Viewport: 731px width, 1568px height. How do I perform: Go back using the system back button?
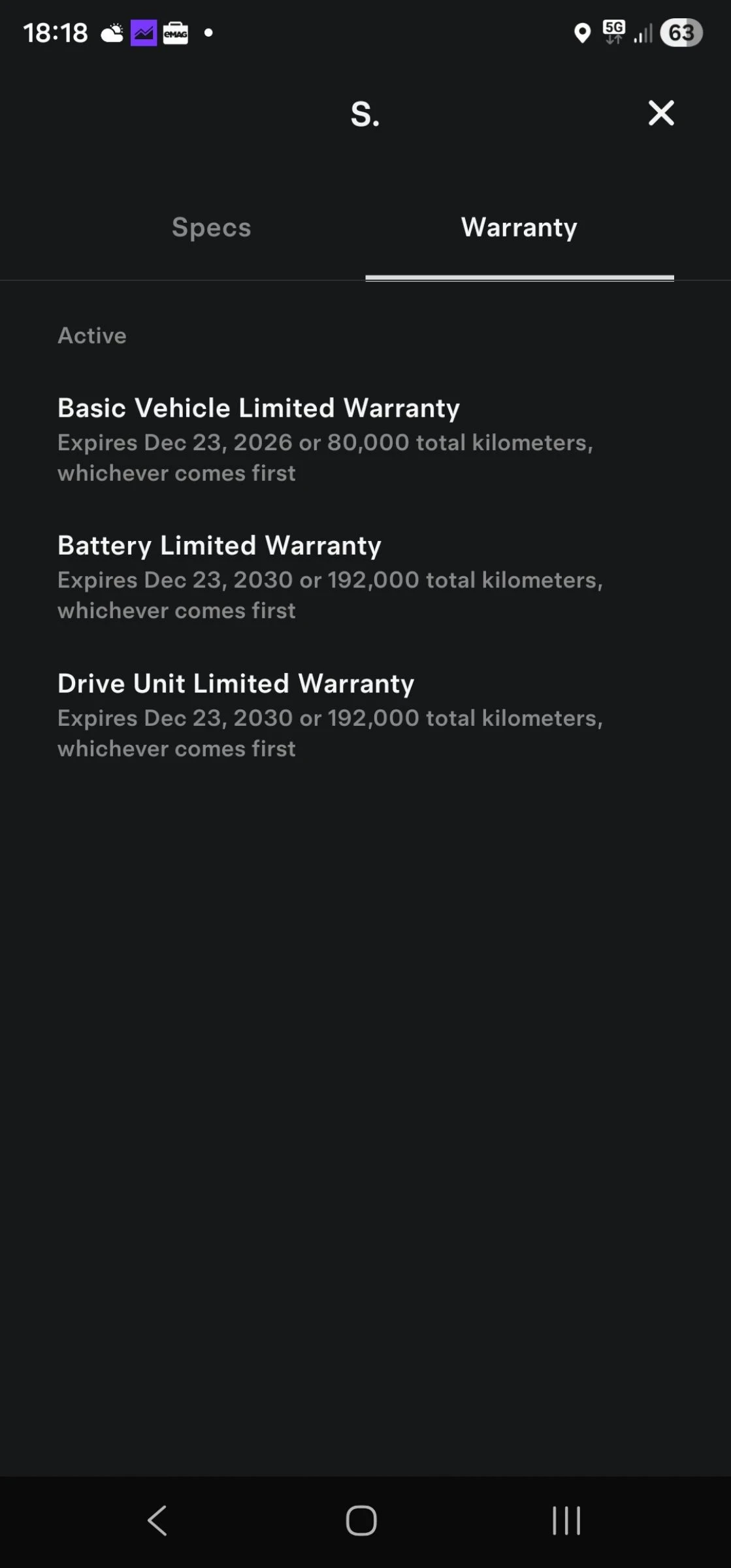(157, 1520)
